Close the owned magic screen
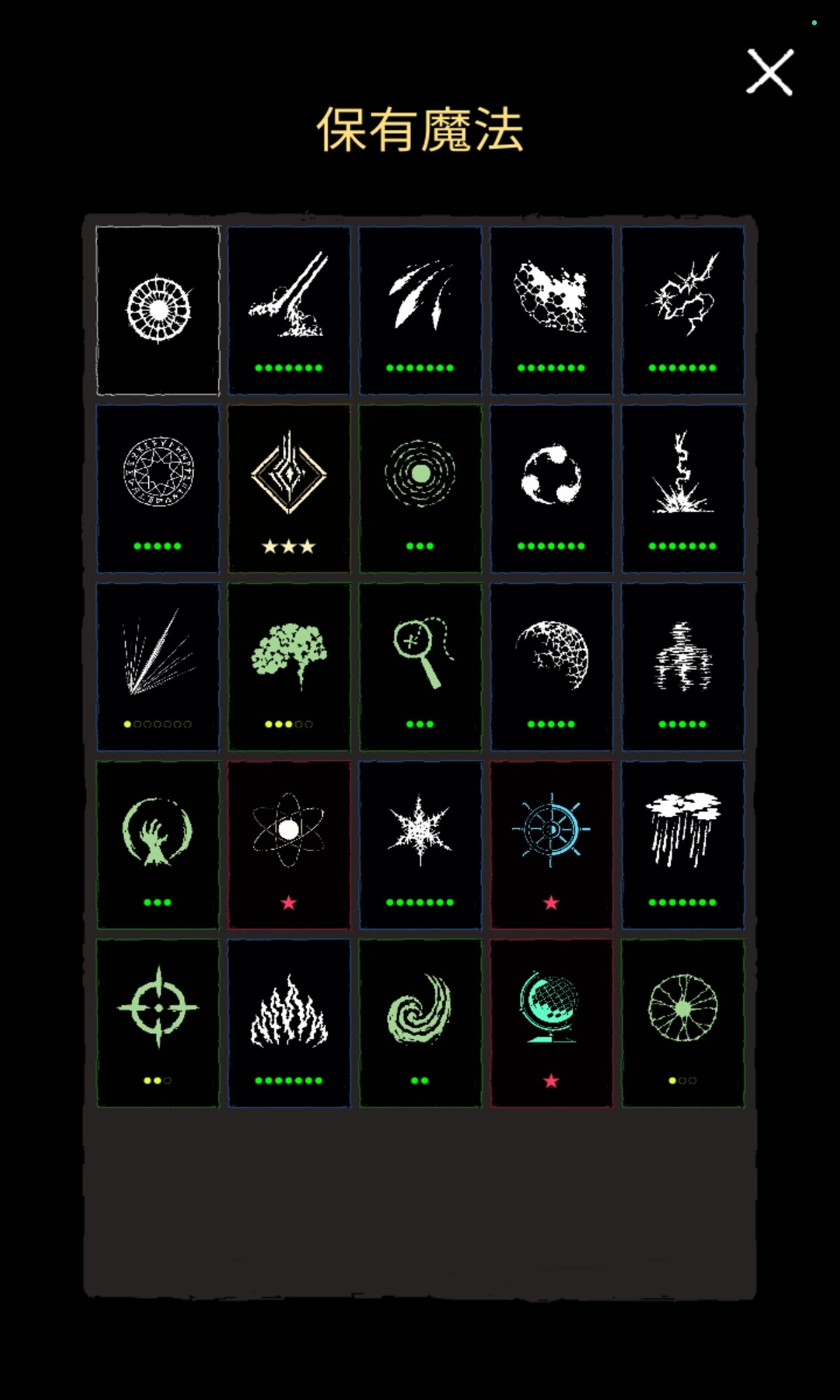The width and height of the screenshot is (840, 1400). (x=769, y=72)
